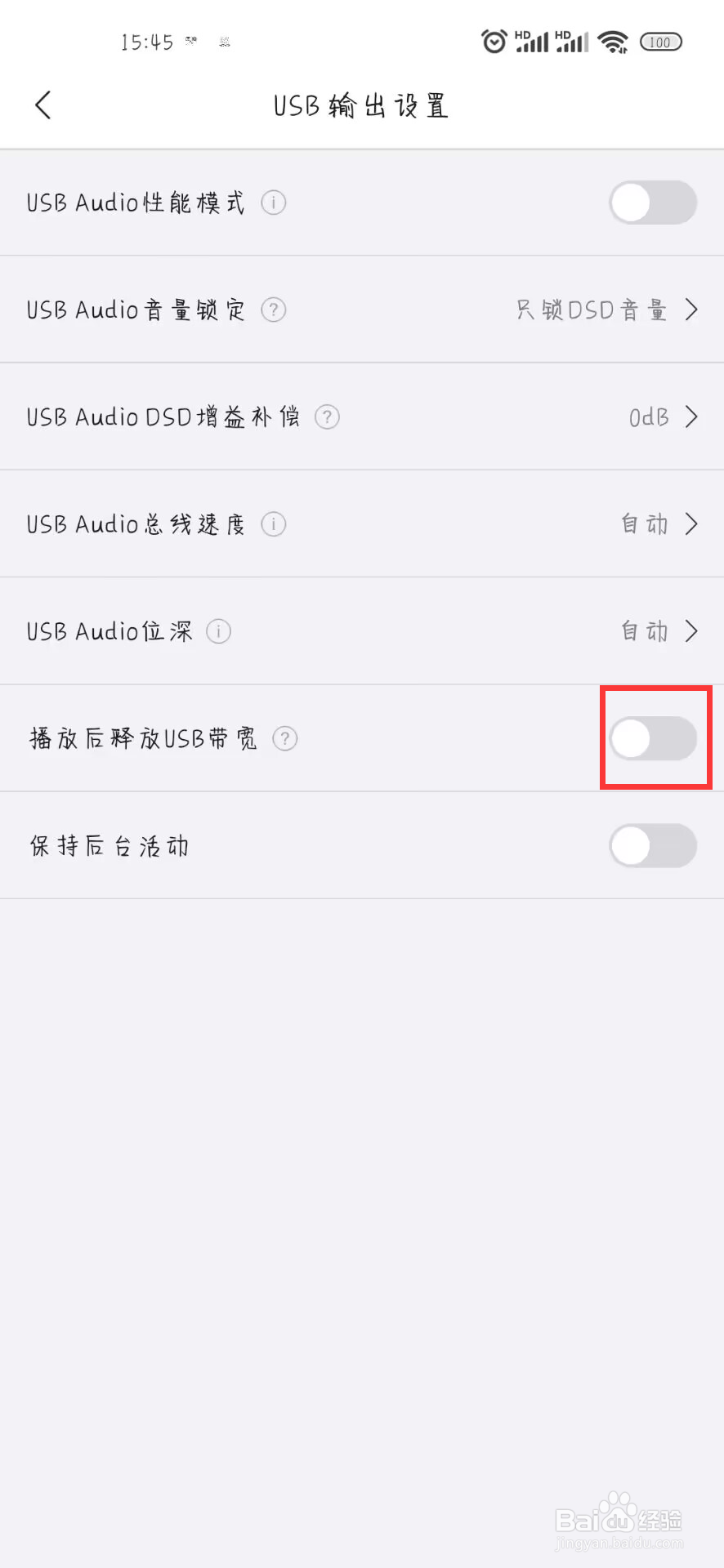Open info icon next to USB Audio总线速度

coord(274,524)
